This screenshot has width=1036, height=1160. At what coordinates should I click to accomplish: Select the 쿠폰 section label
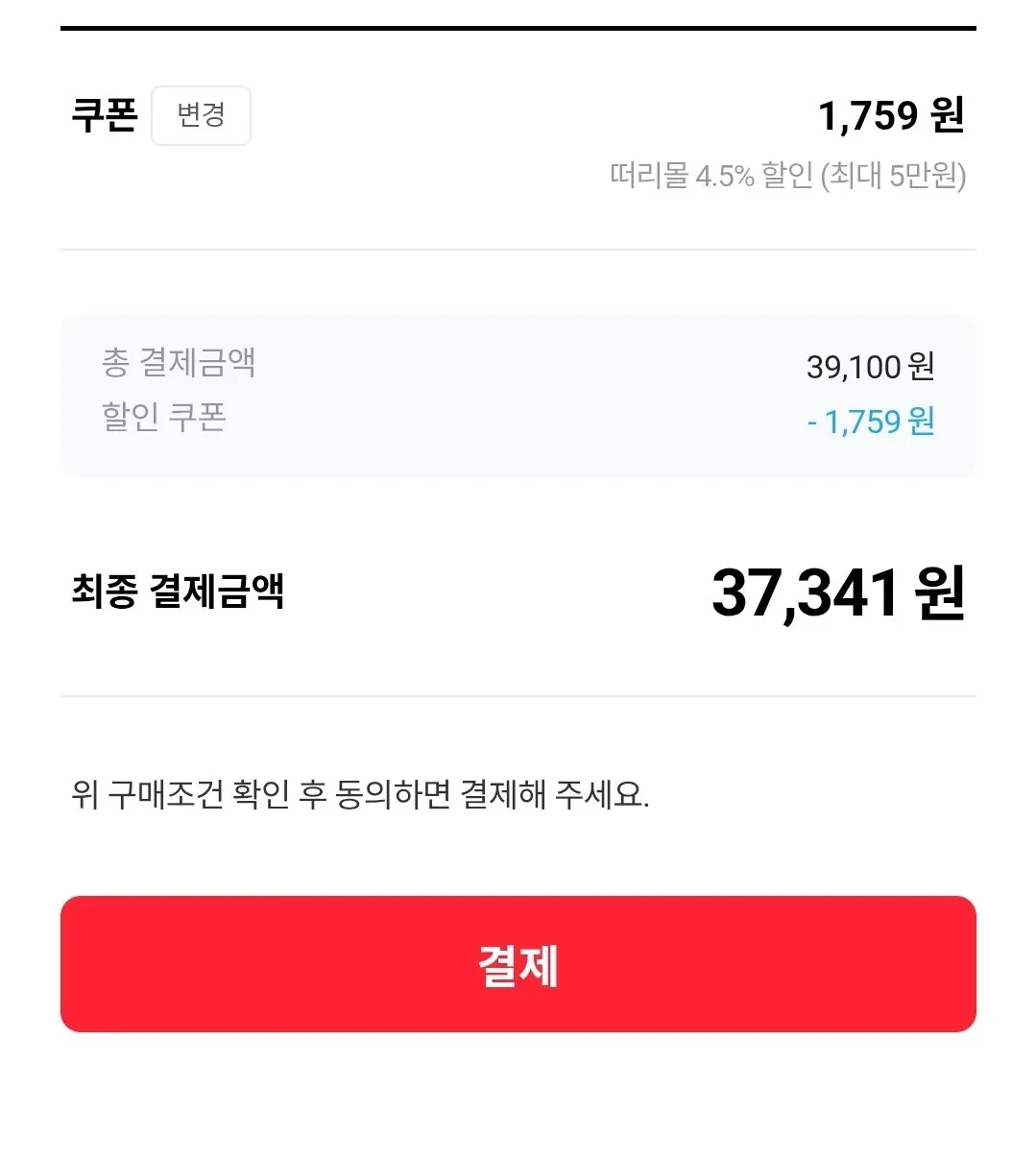click(x=105, y=115)
